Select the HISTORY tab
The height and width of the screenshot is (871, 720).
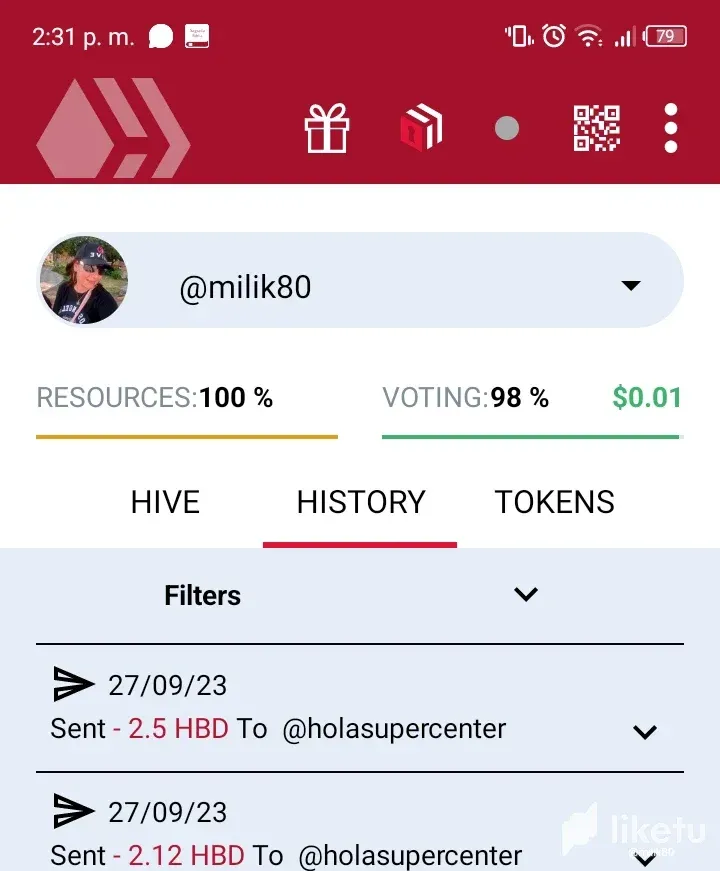pyautogui.click(x=360, y=502)
